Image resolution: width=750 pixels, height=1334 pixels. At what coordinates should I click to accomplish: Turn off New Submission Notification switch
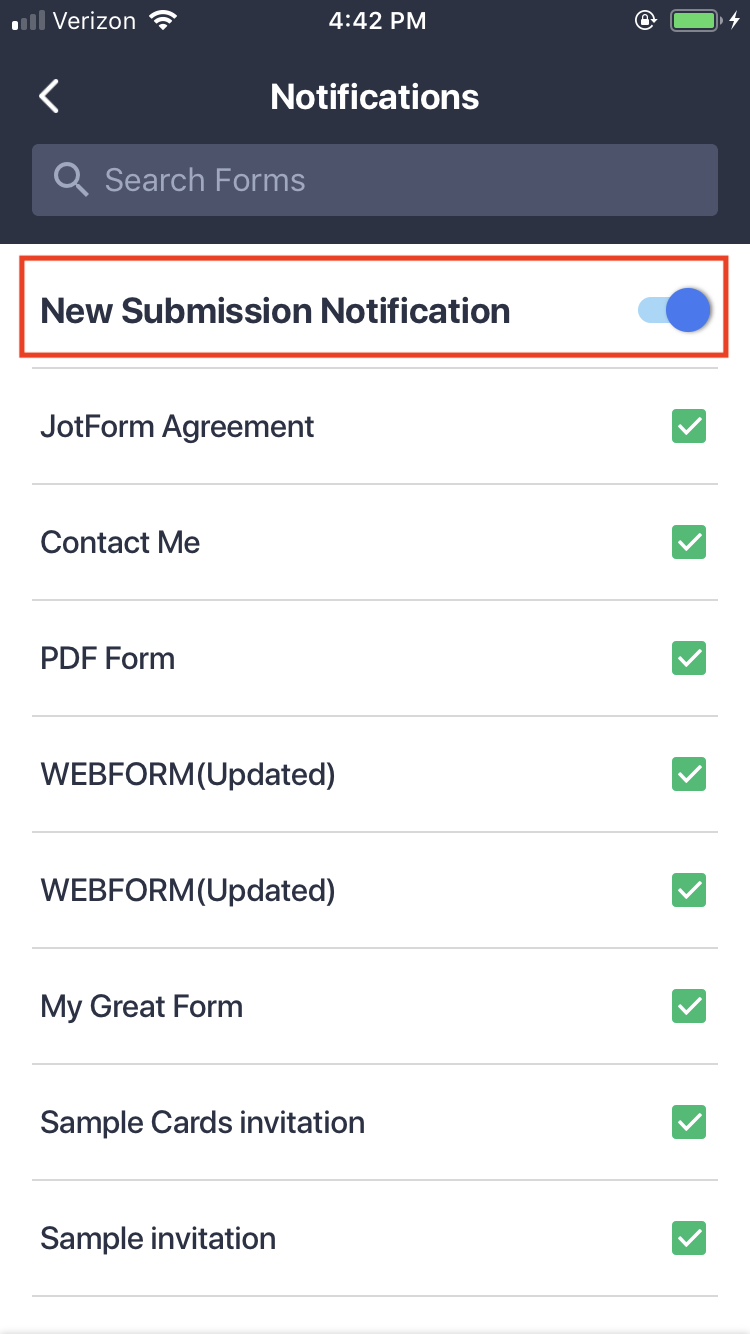[676, 311]
